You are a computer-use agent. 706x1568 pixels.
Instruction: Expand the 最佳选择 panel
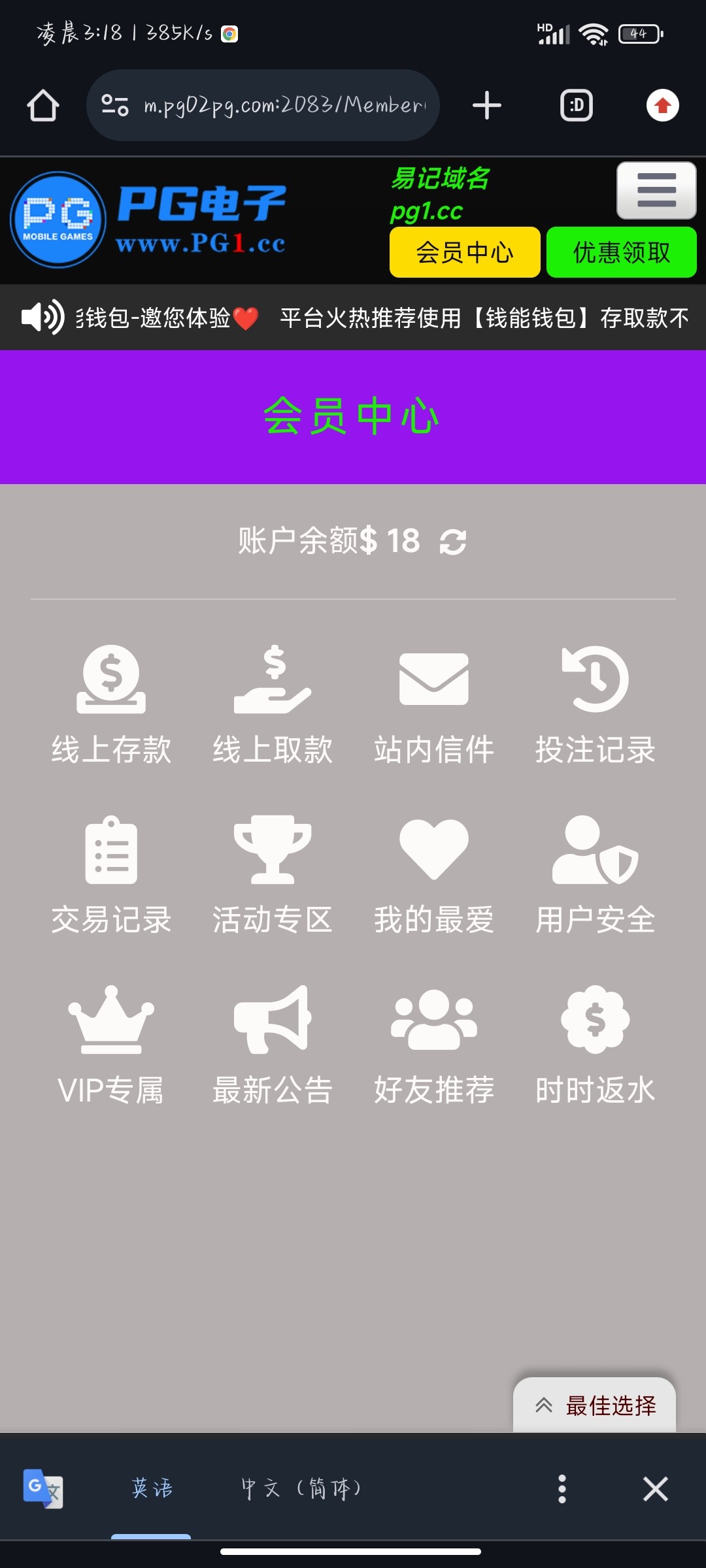pos(595,1405)
